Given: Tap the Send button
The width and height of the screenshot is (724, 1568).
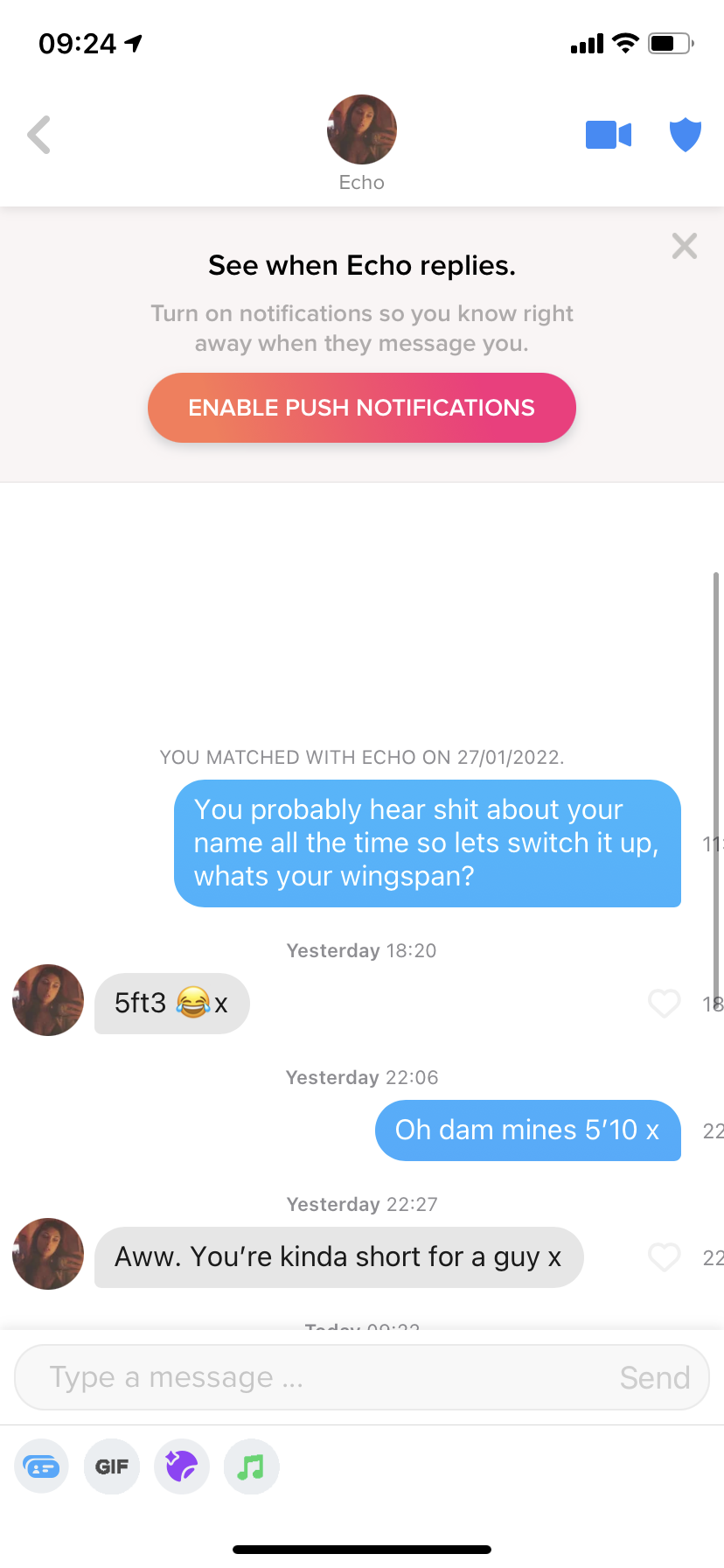Looking at the screenshot, I should (654, 1377).
